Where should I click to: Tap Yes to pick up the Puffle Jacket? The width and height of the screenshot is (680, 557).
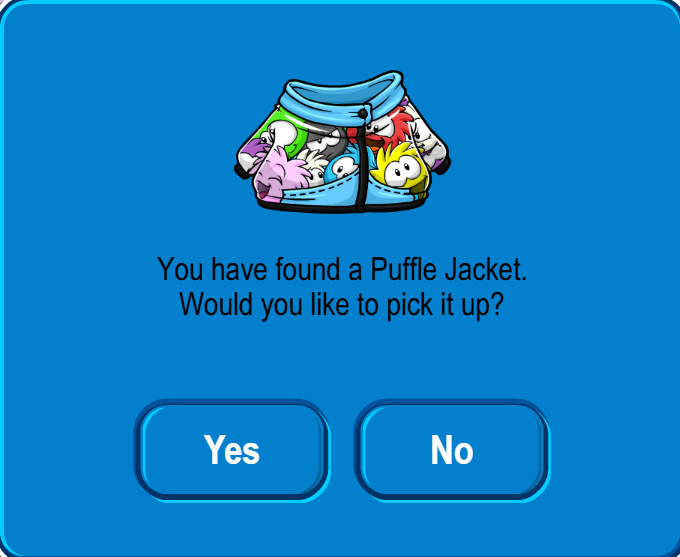[x=232, y=450]
